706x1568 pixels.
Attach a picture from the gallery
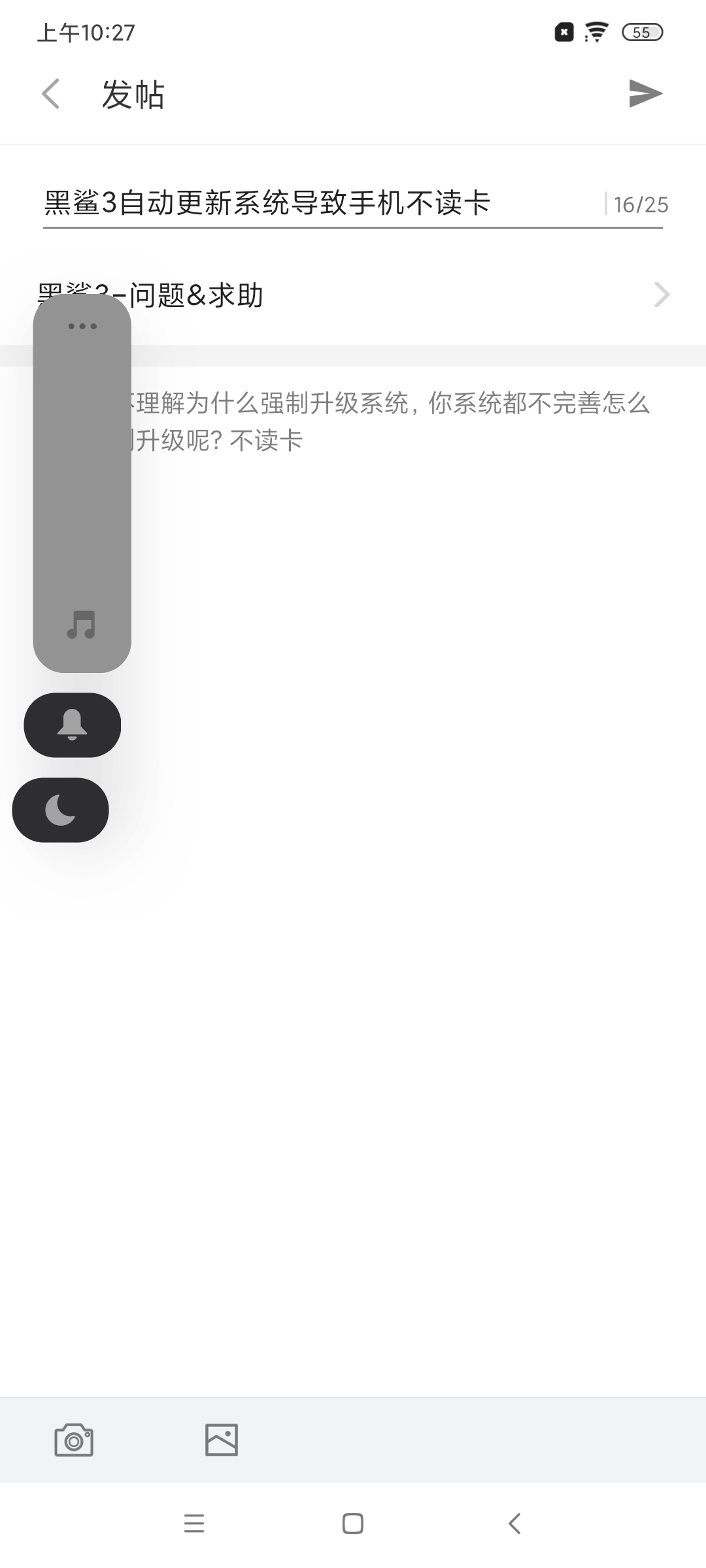pos(222,1440)
